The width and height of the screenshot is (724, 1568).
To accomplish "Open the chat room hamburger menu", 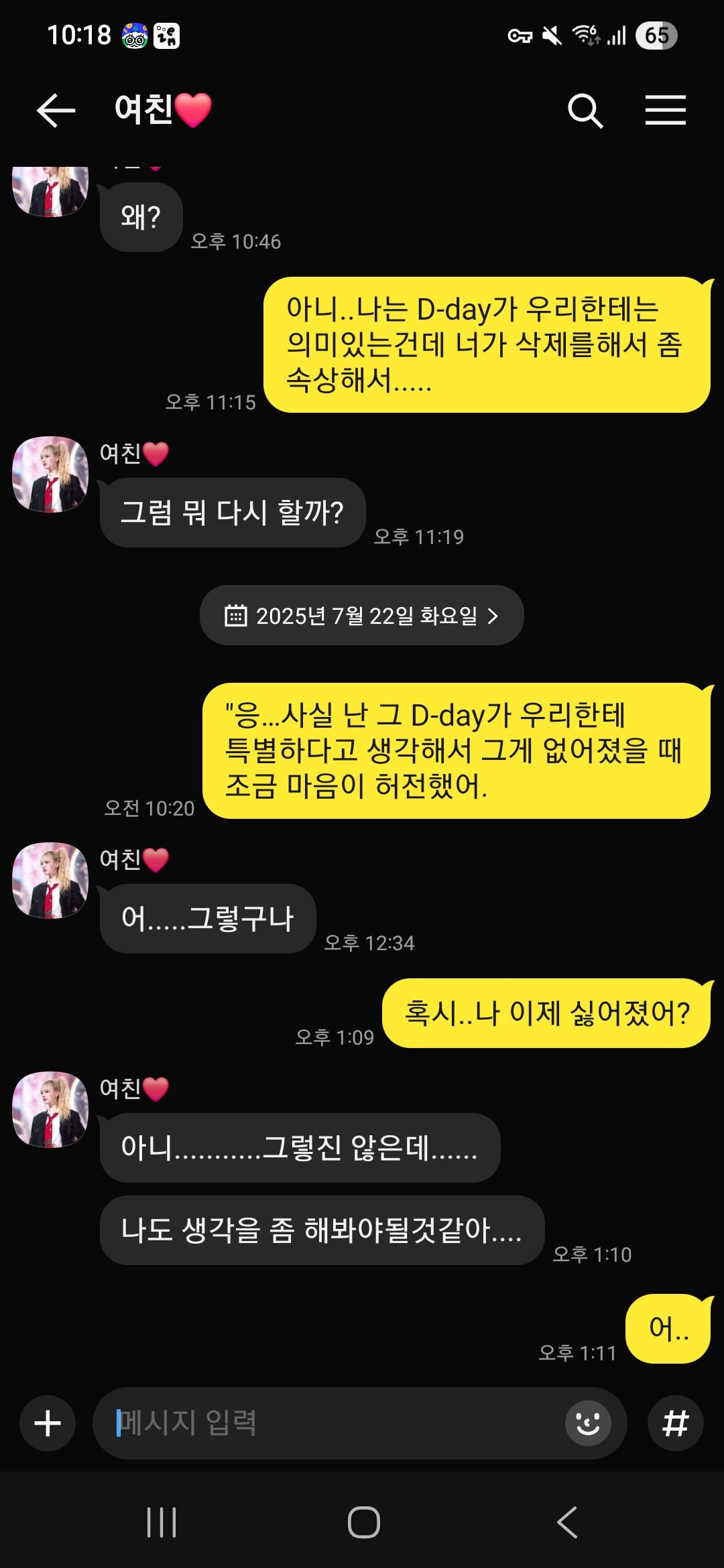I will [666, 110].
